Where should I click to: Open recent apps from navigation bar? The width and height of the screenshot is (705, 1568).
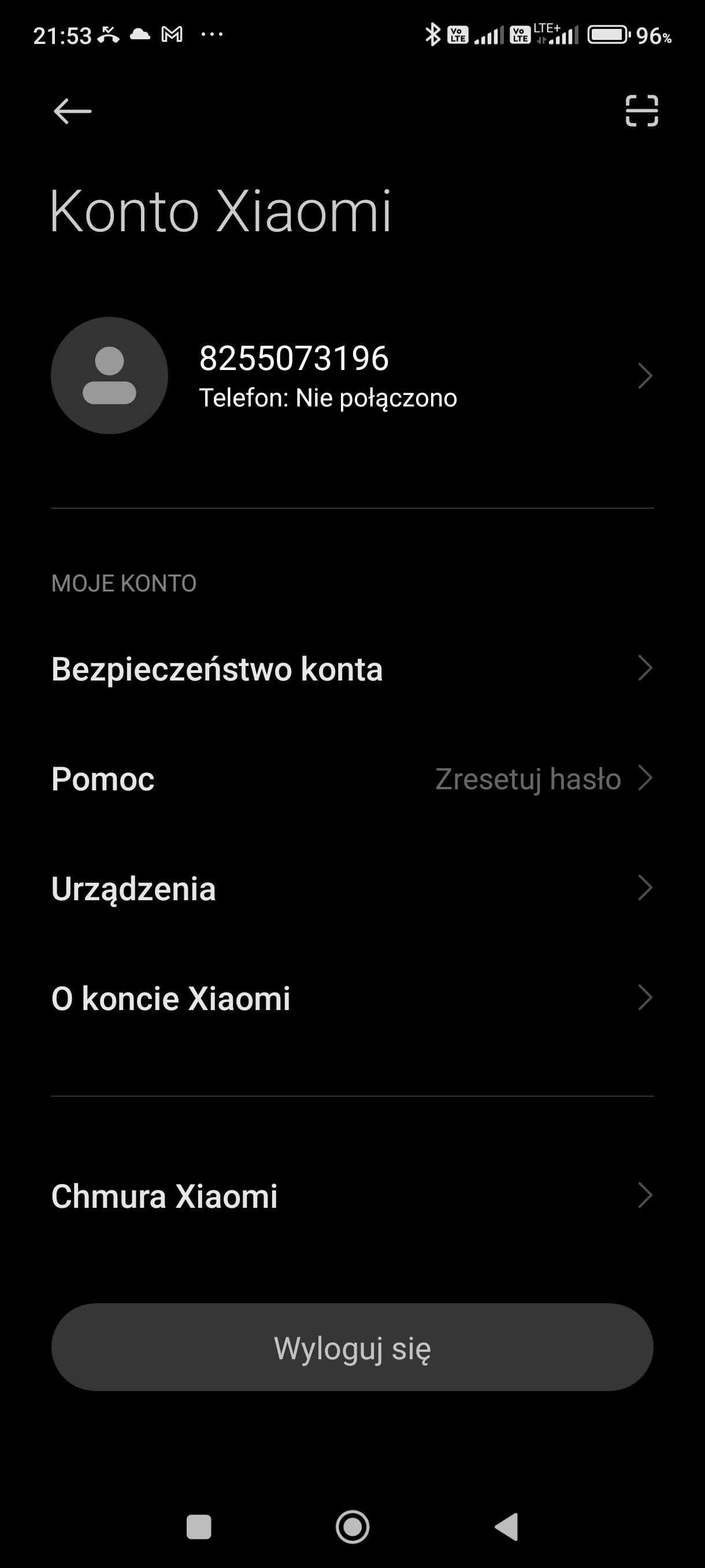click(x=198, y=1526)
